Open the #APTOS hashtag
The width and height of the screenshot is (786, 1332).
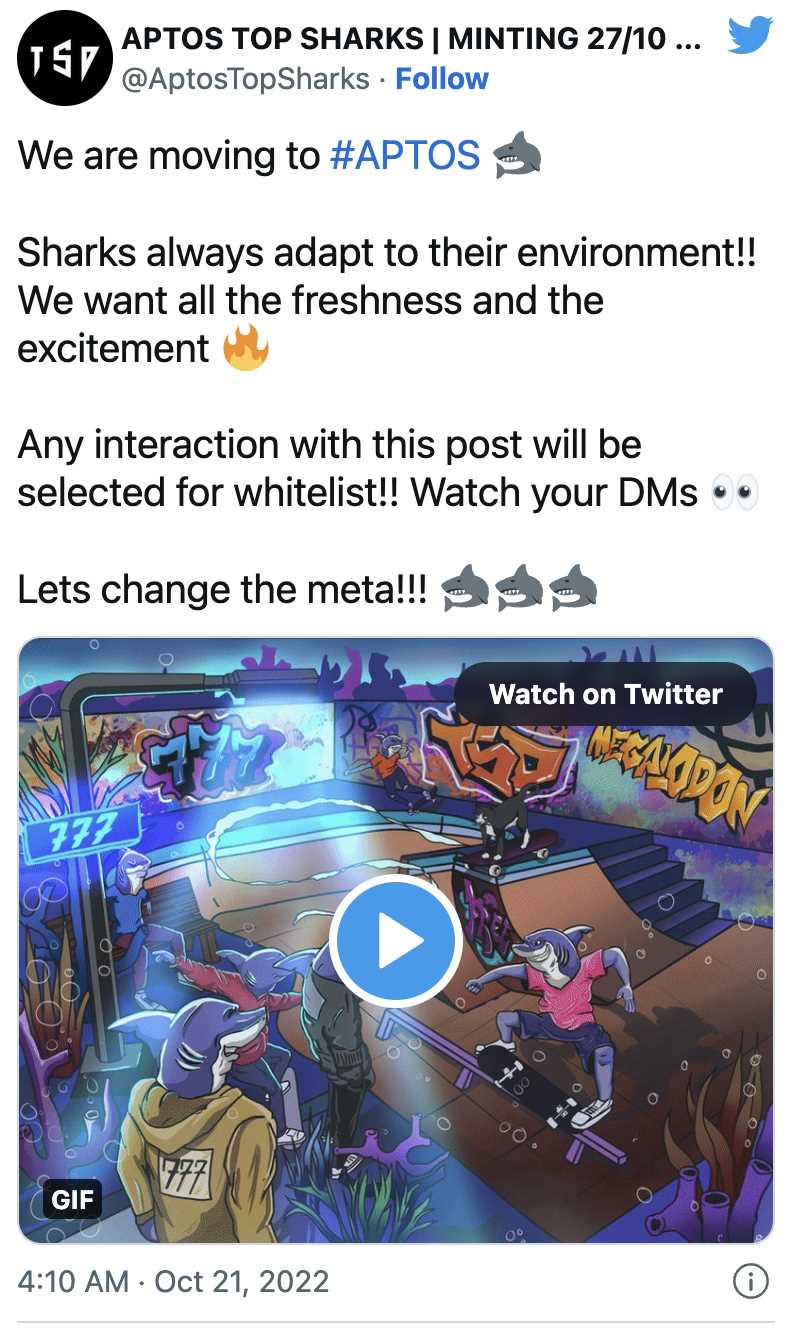(x=405, y=156)
